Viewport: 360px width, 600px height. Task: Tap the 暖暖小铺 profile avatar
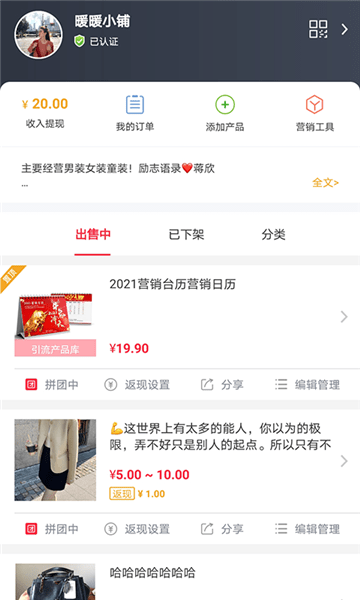pyautogui.click(x=38, y=34)
